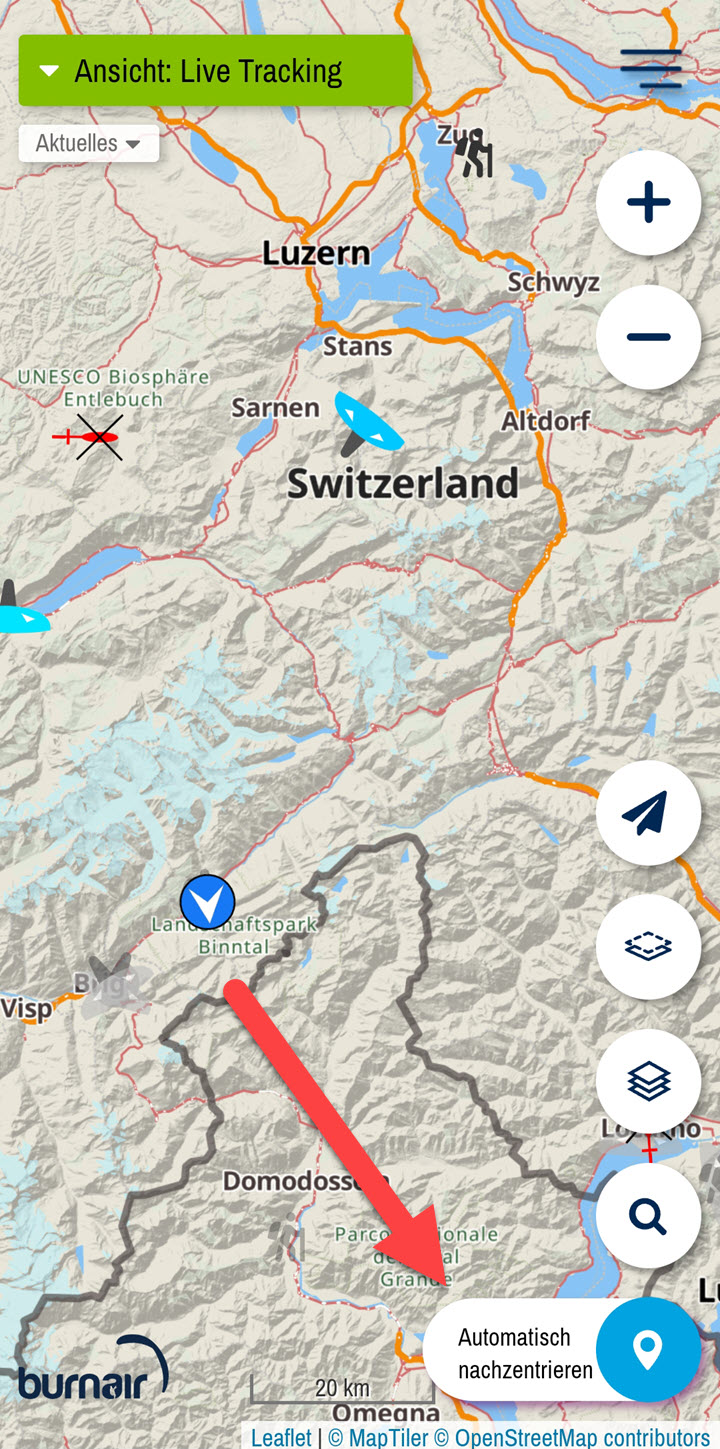Open the Leaflet attribution link
Image resolution: width=720 pixels, height=1449 pixels.
click(x=281, y=1437)
